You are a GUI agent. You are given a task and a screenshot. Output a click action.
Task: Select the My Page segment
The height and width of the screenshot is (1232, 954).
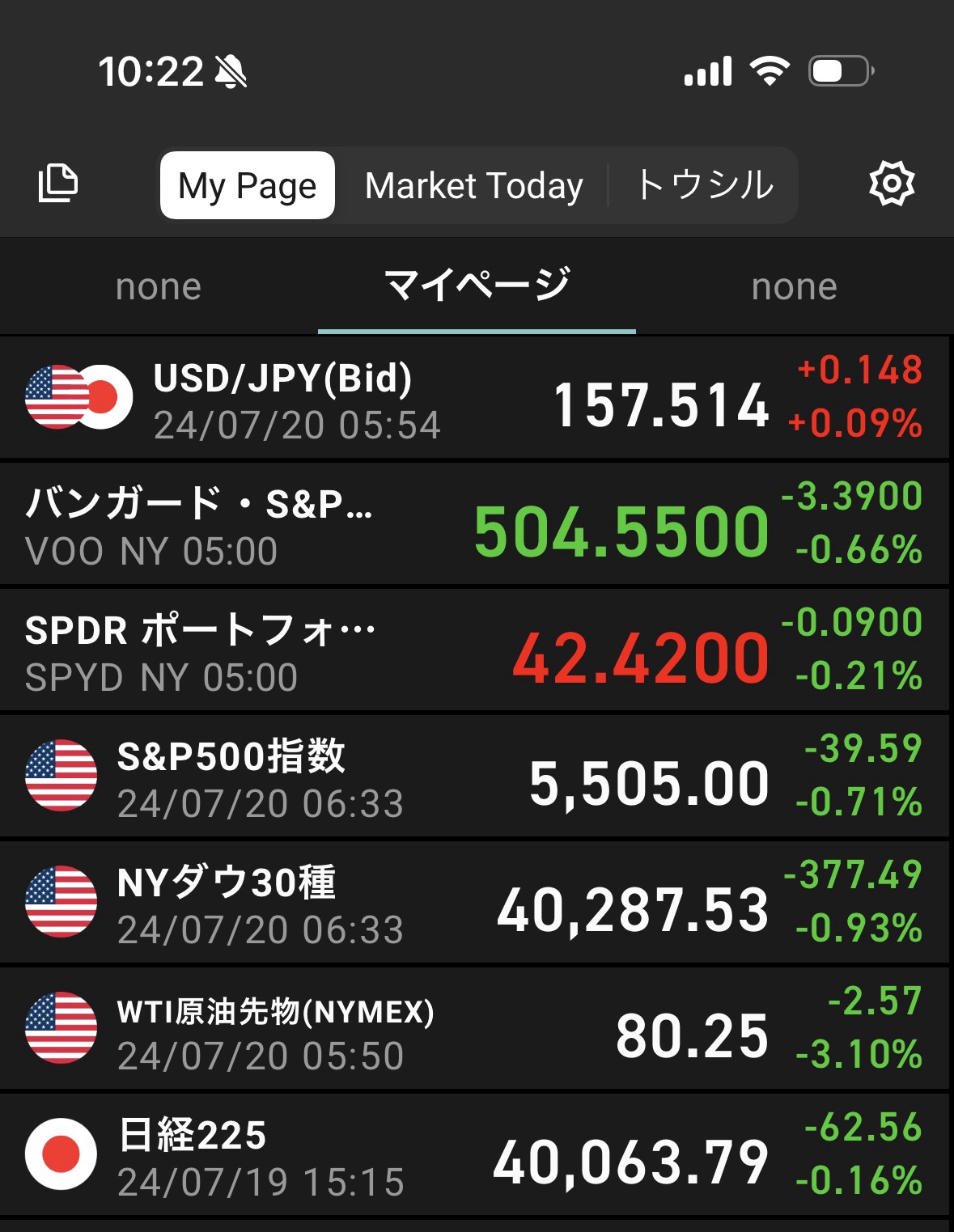pyautogui.click(x=248, y=185)
